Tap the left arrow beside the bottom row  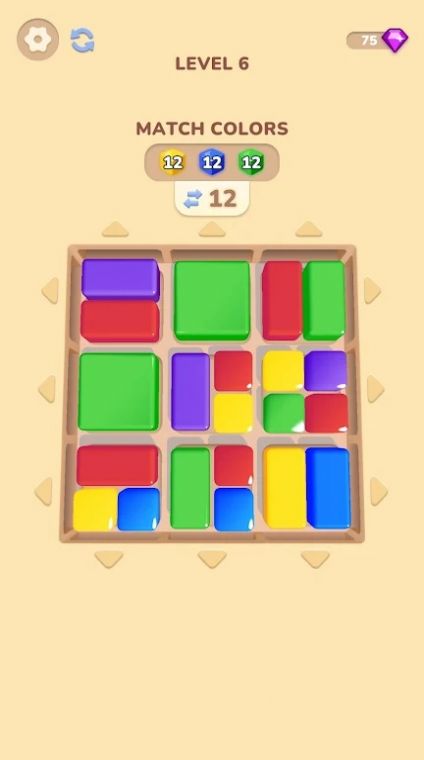point(44,491)
